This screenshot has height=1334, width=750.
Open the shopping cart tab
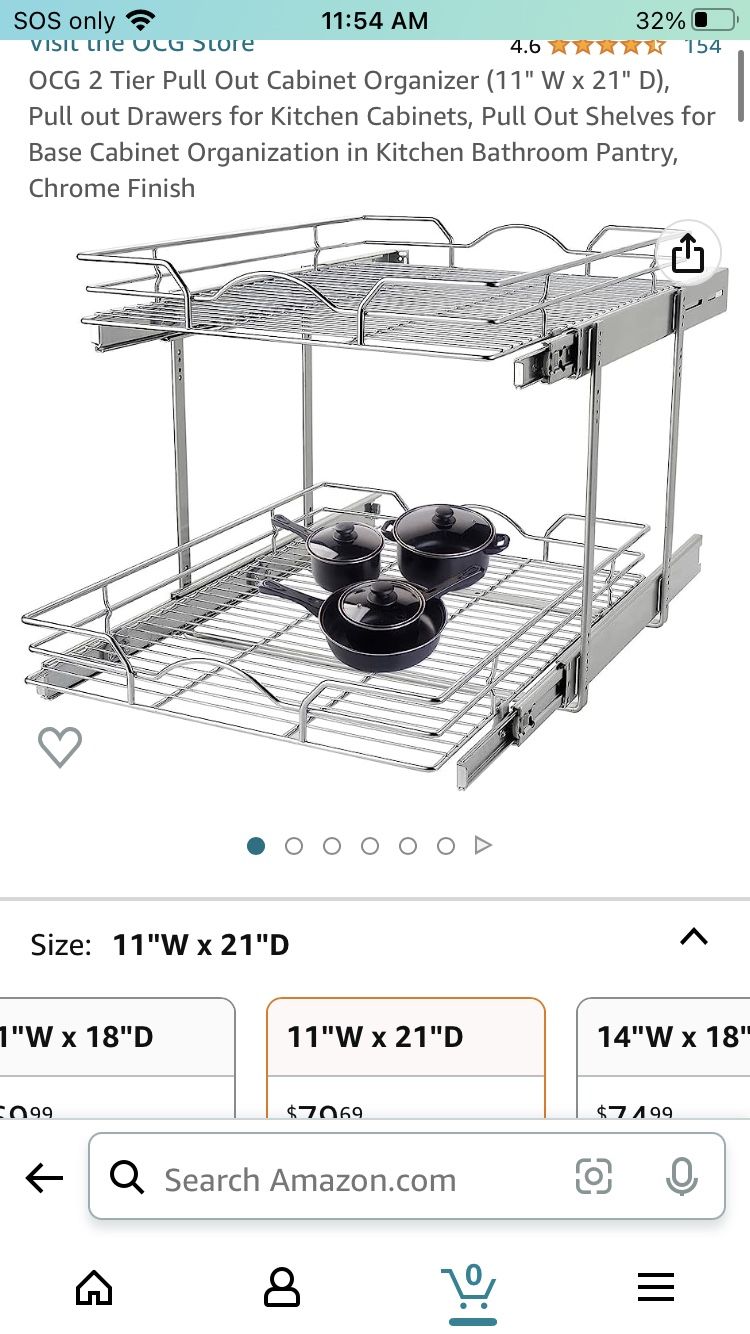click(x=469, y=1288)
